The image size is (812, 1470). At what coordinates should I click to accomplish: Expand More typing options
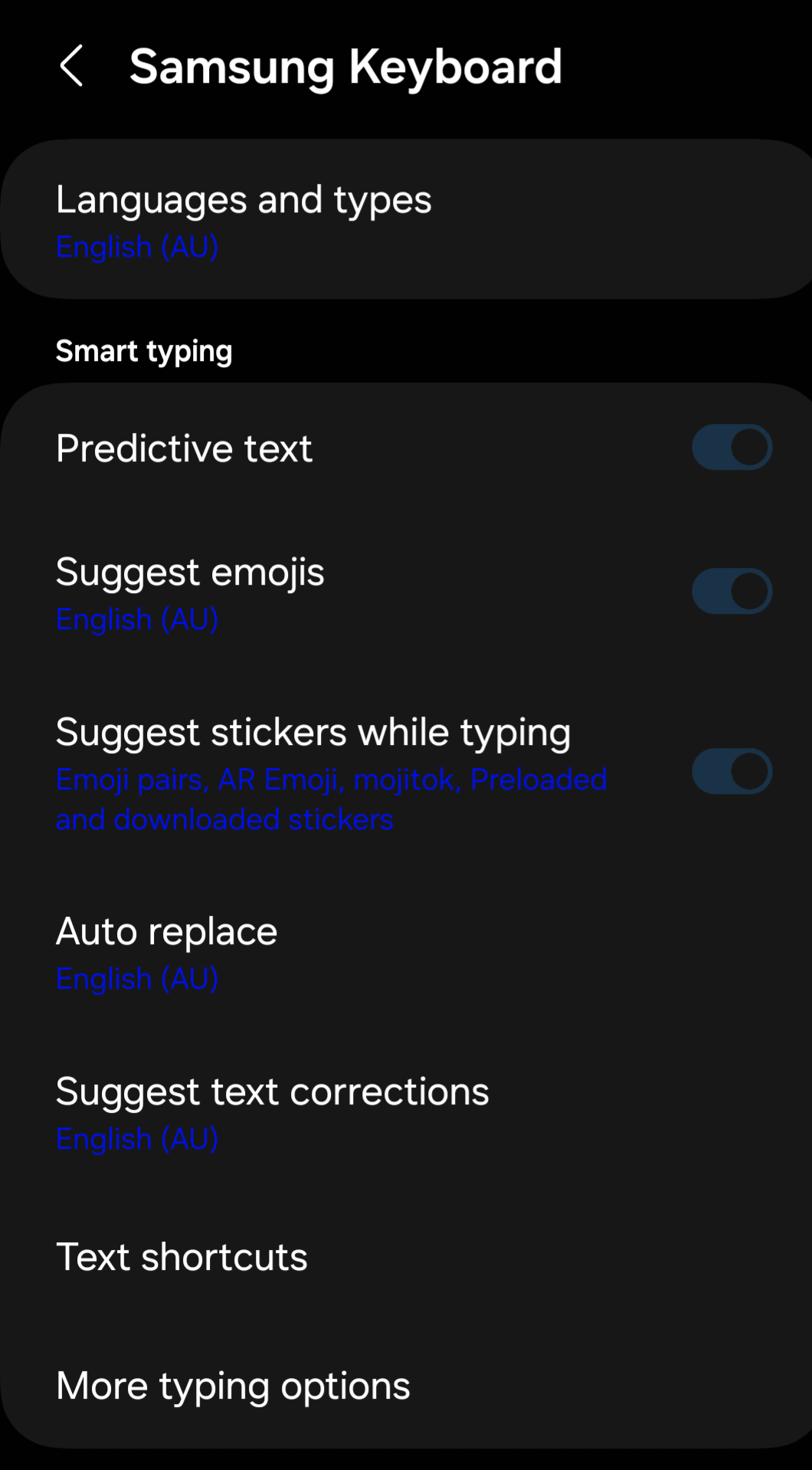tap(232, 1385)
